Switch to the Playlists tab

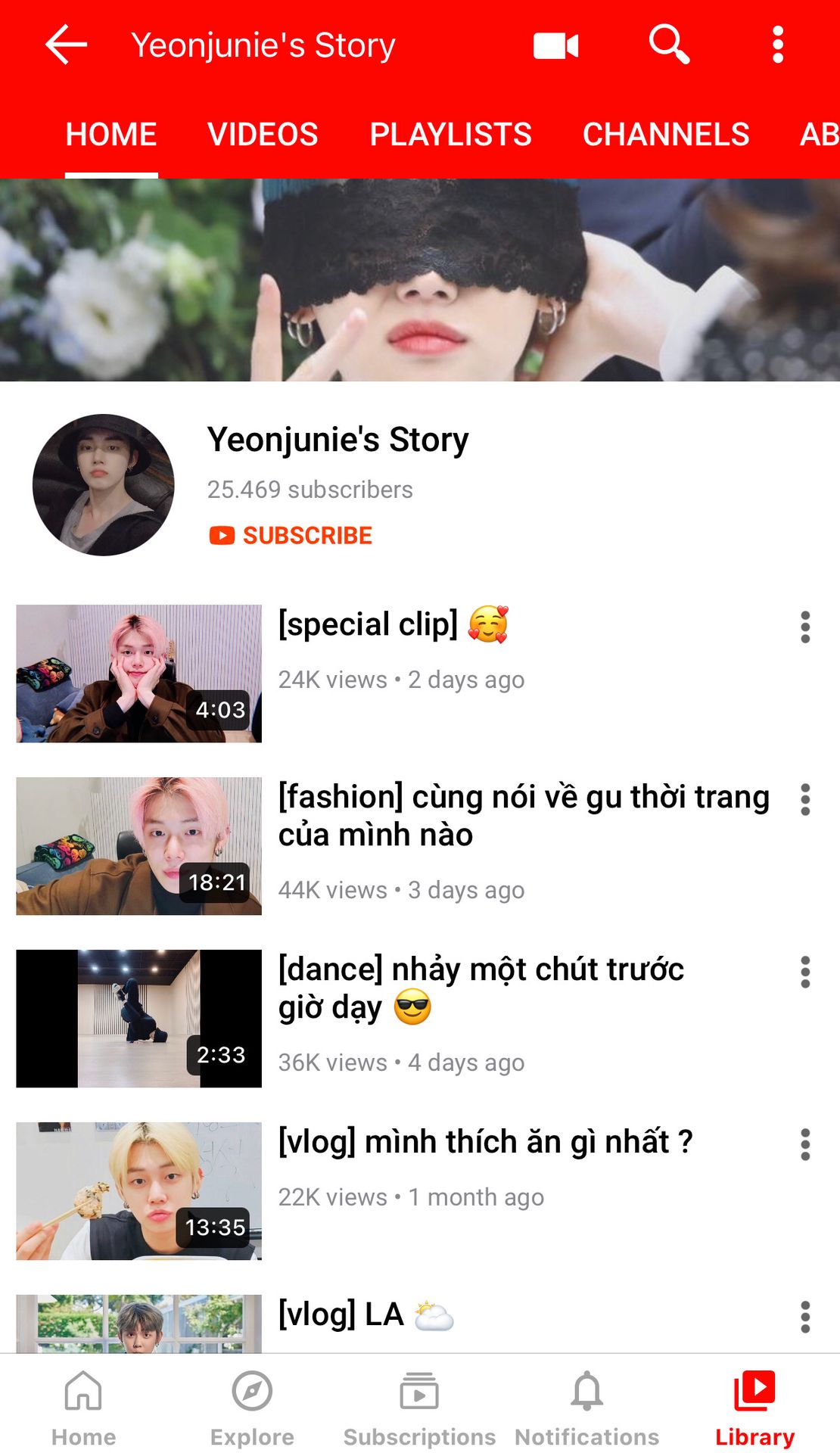(450, 135)
